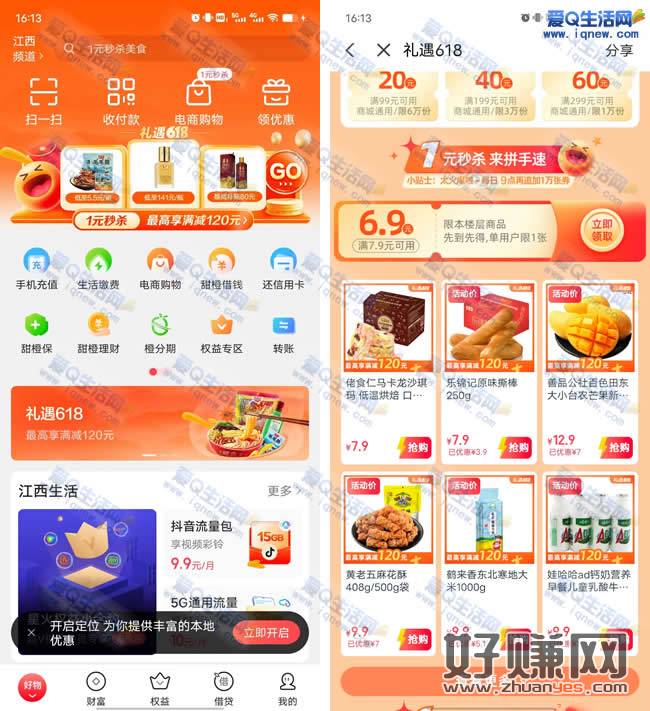Open 甜橙借钱 service
This screenshot has height=711, width=650.
pyautogui.click(x=219, y=270)
